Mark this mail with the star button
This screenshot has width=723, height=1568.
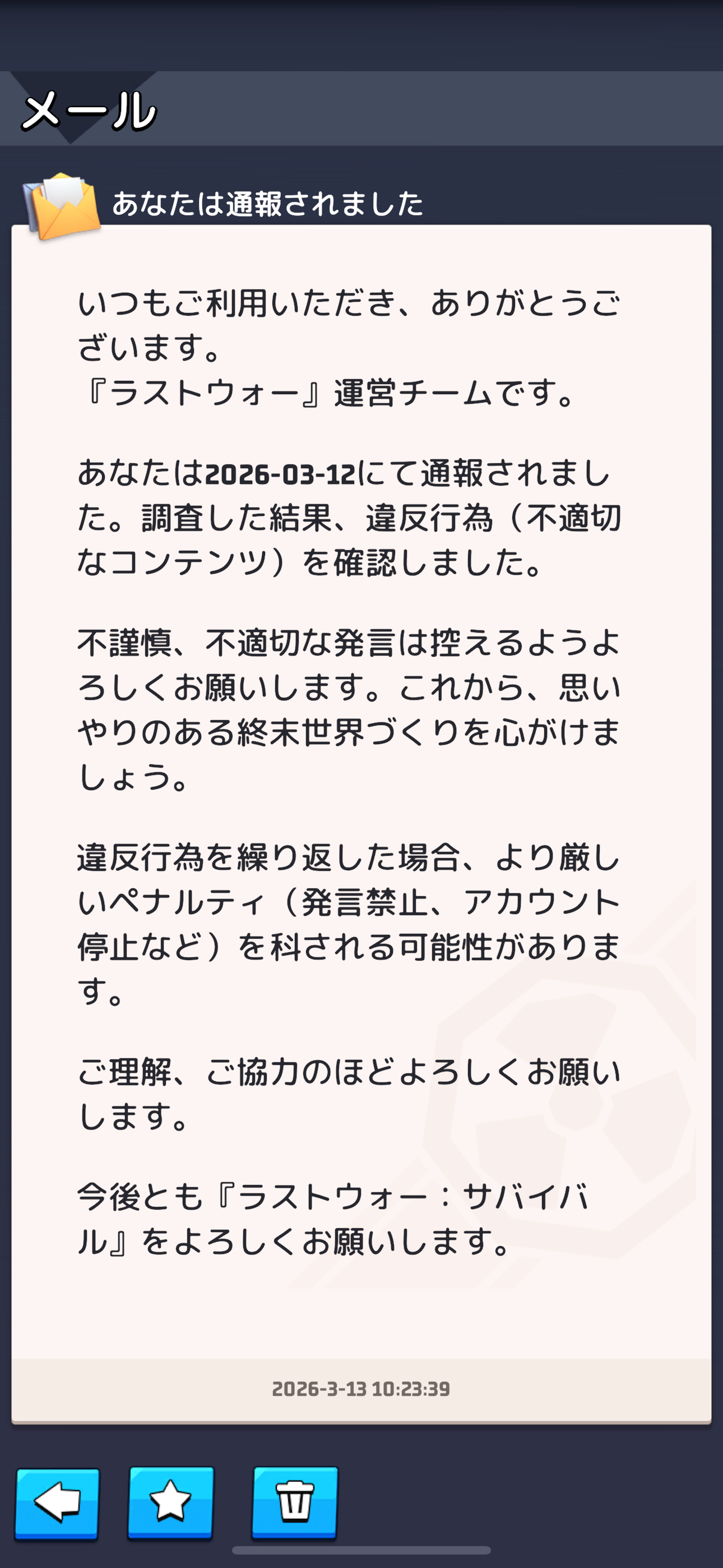170,1502
